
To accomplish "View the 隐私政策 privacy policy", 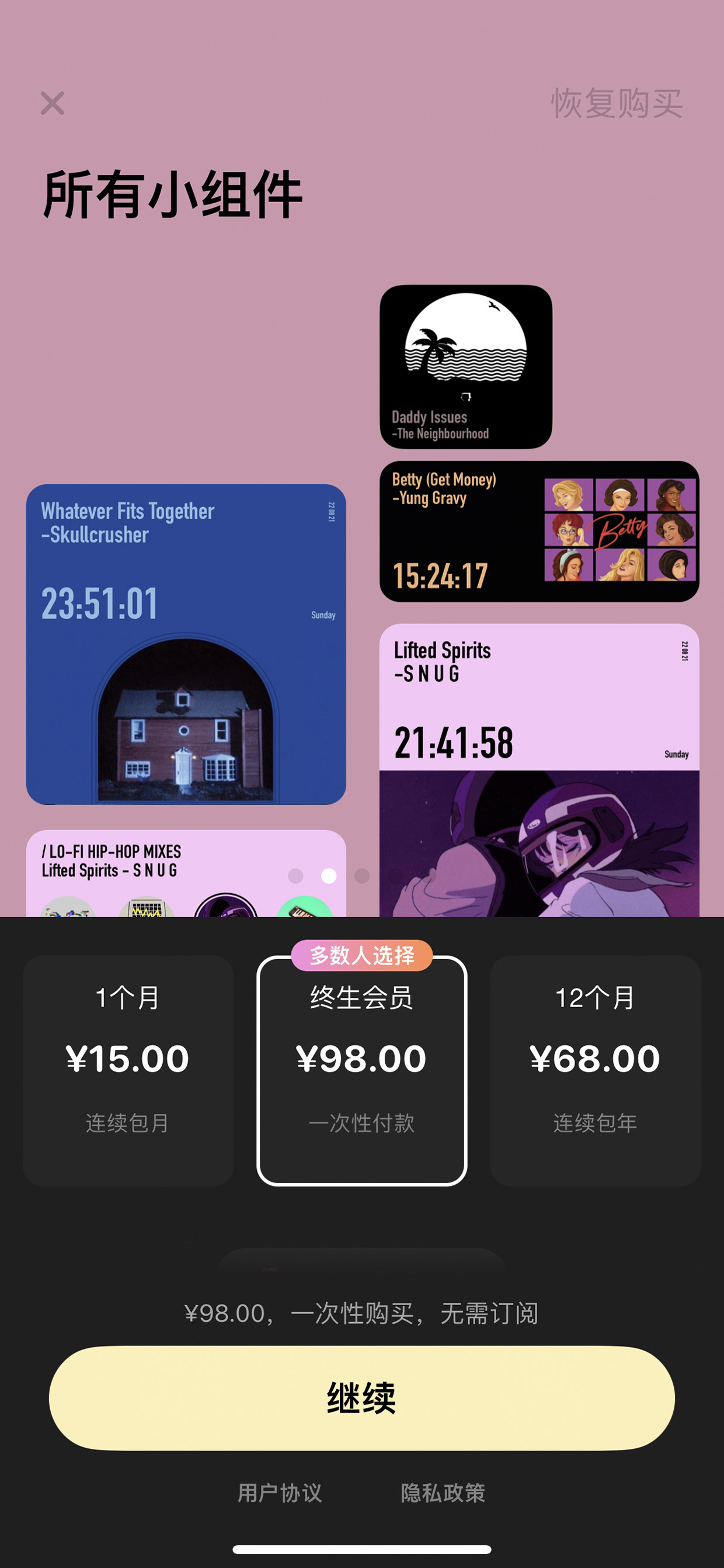I will point(443,1493).
